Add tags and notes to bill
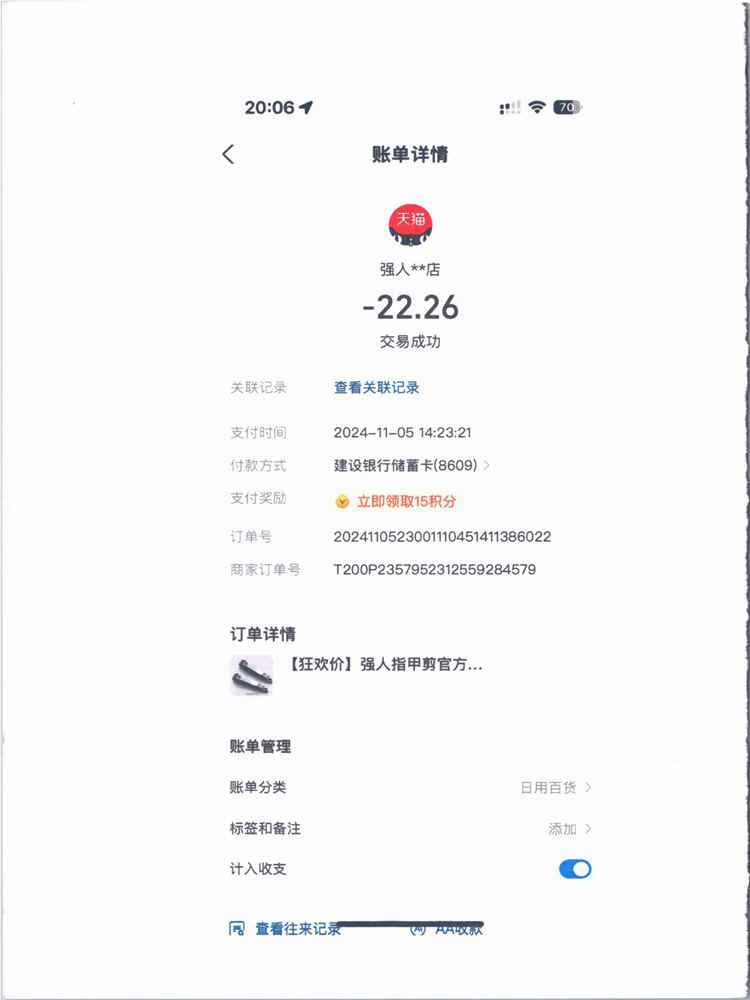750x1000 pixels. pyautogui.click(x=569, y=828)
